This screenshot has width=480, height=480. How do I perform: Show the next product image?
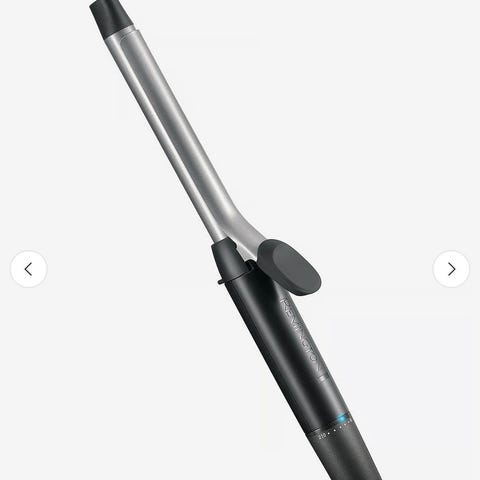451,269
